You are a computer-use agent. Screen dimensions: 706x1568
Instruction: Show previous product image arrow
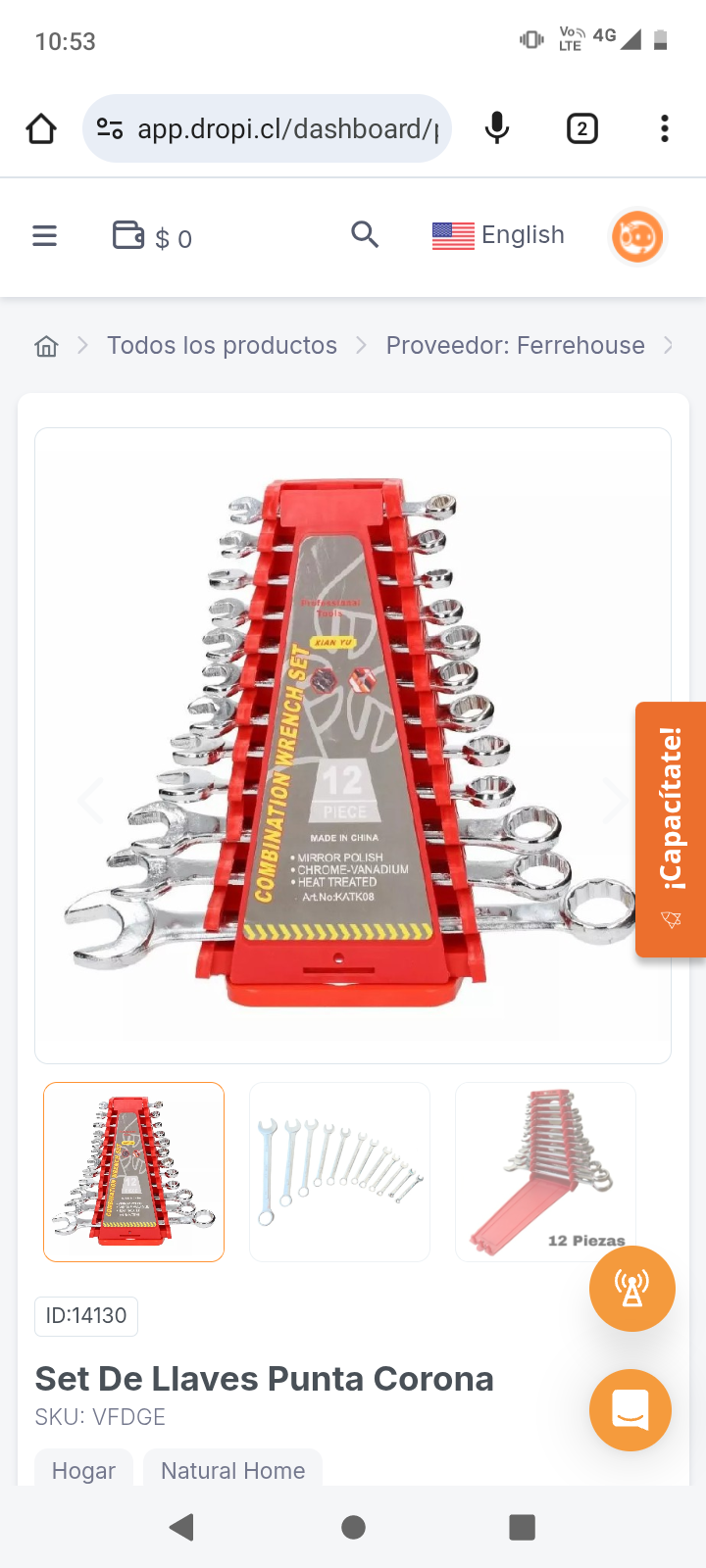pos(90,801)
